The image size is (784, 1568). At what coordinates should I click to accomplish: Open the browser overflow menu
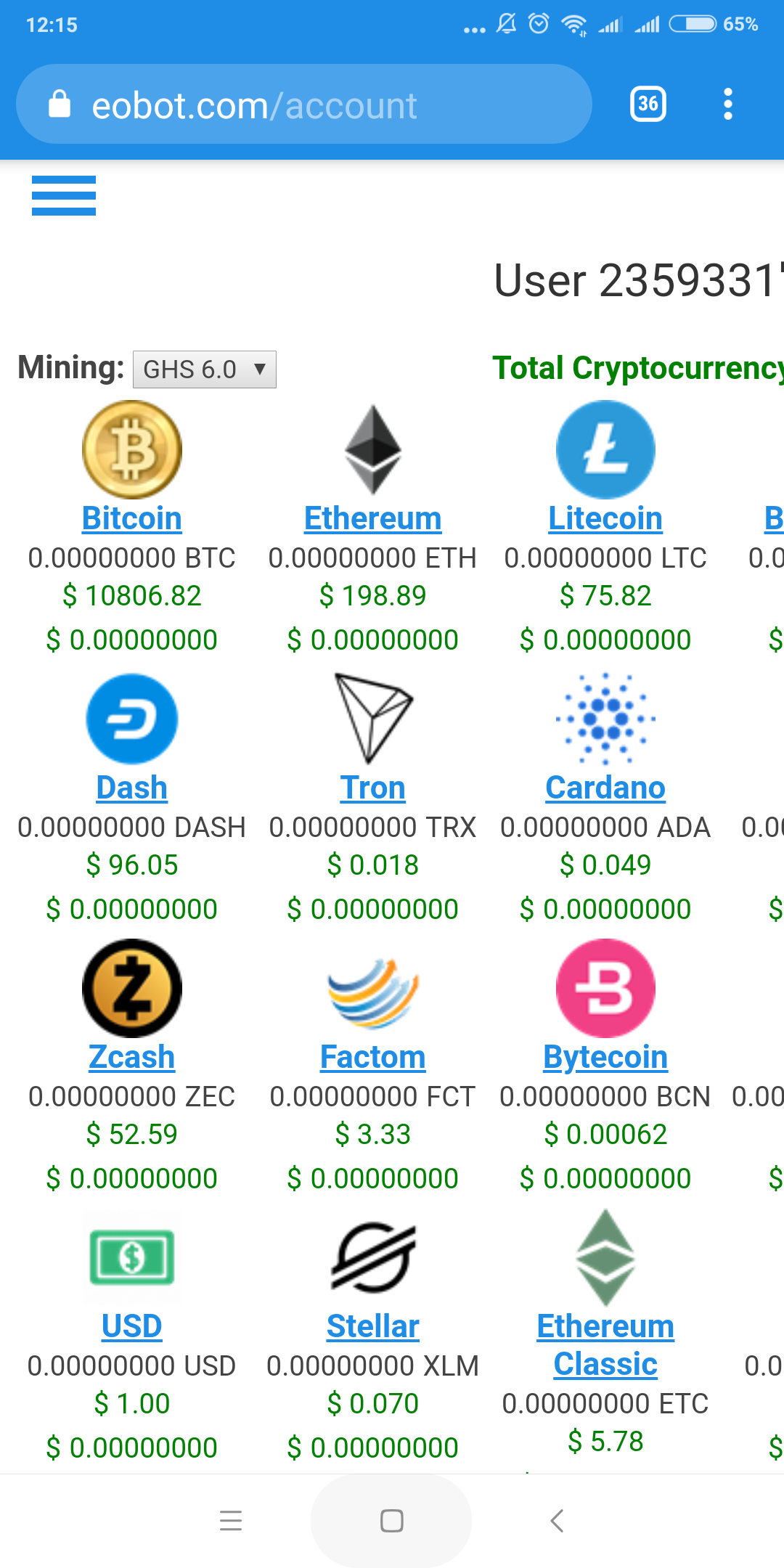(x=728, y=105)
